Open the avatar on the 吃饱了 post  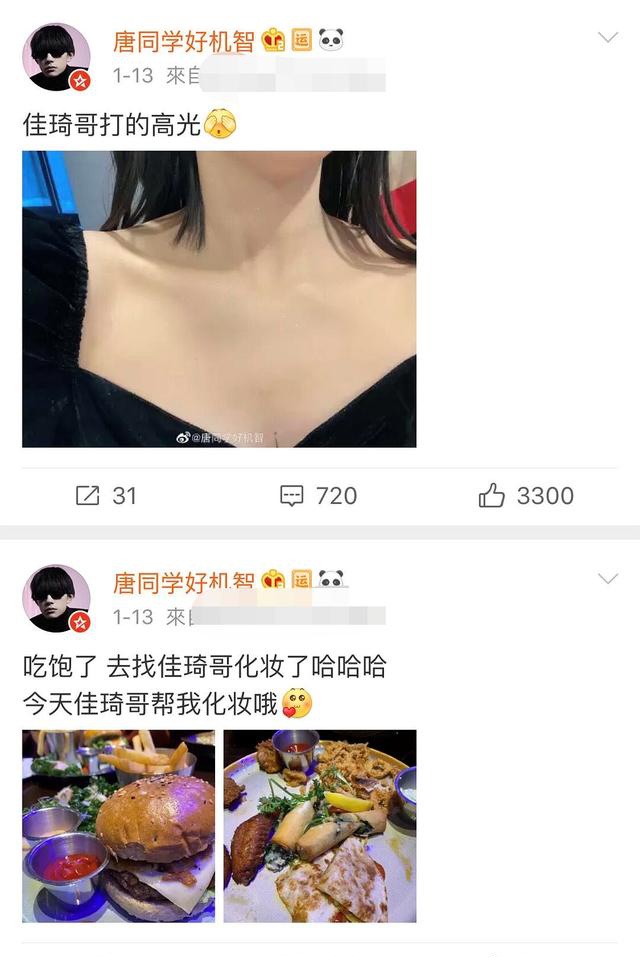click(x=56, y=598)
